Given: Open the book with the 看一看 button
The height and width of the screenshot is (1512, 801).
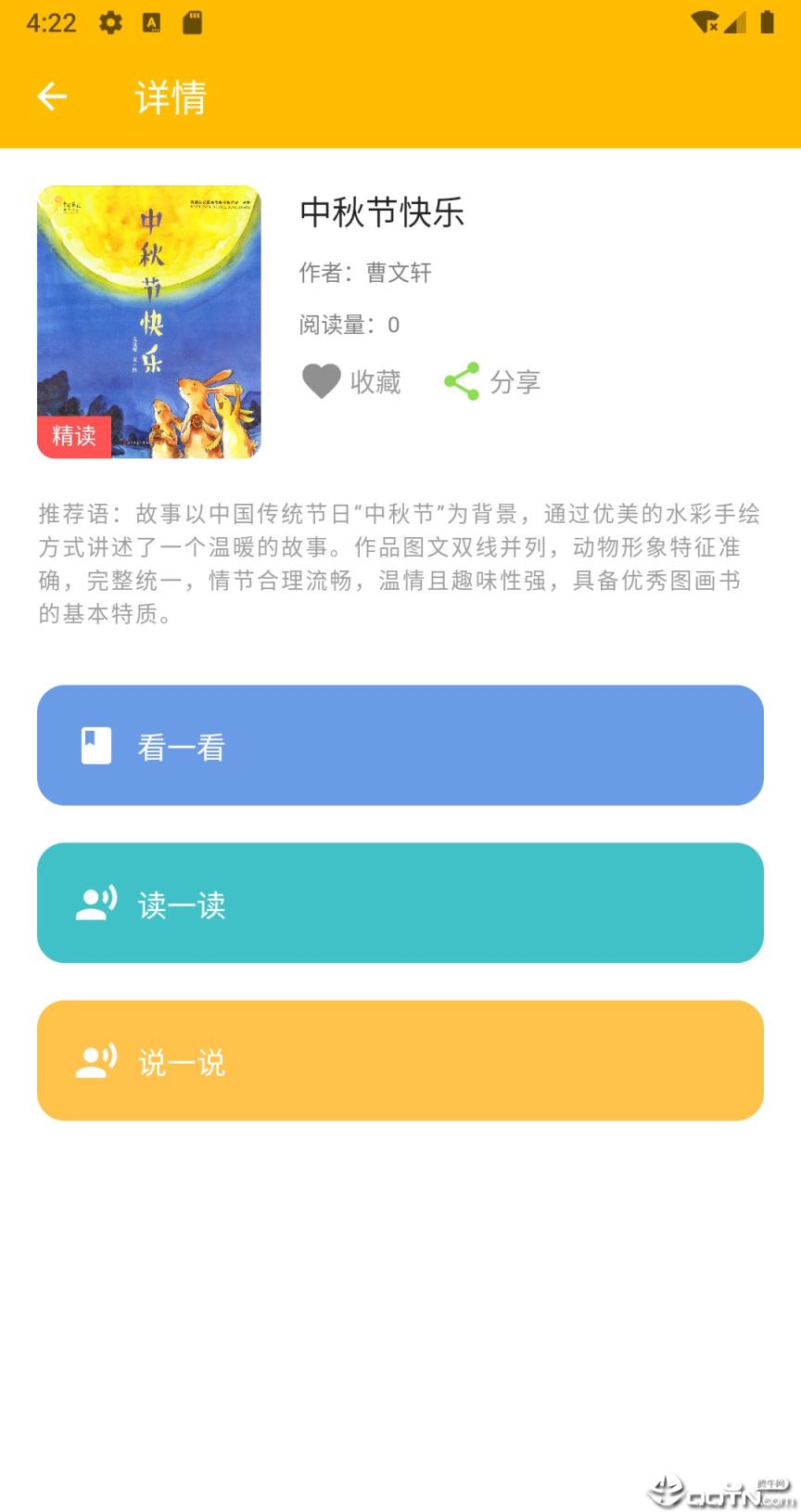Looking at the screenshot, I should click(400, 745).
